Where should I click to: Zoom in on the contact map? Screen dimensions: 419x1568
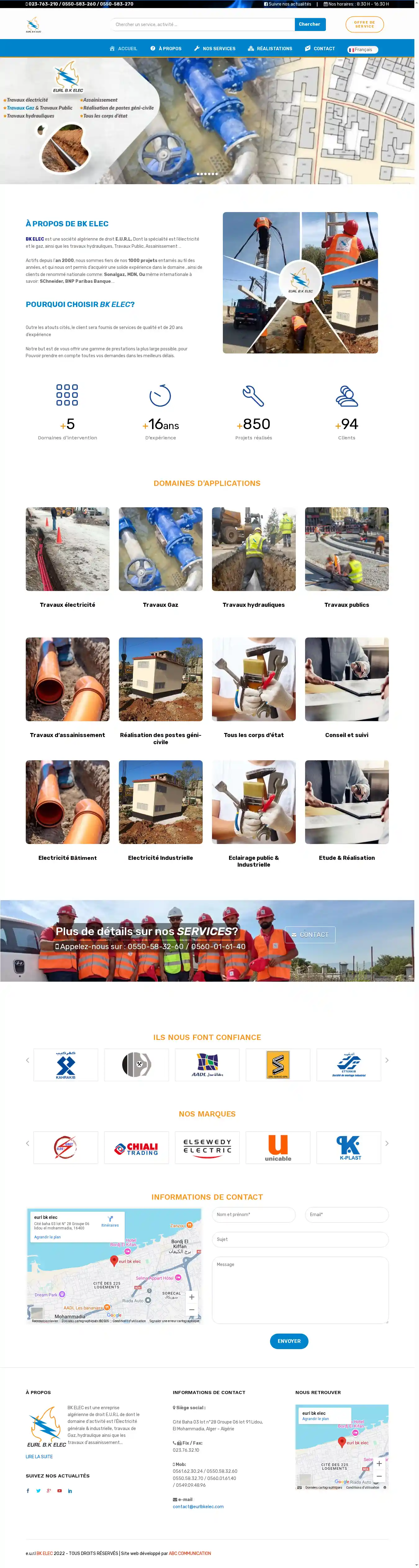(191, 1296)
